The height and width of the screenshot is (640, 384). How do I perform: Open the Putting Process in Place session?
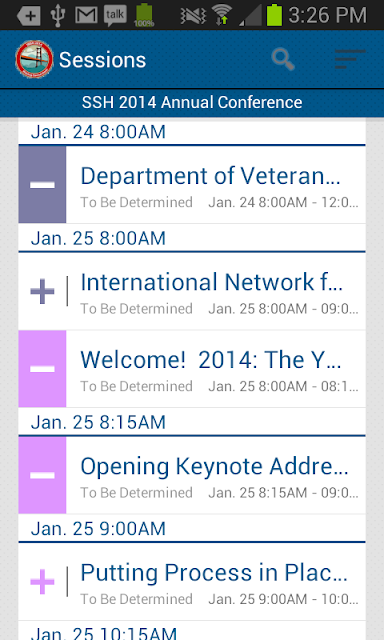216,582
